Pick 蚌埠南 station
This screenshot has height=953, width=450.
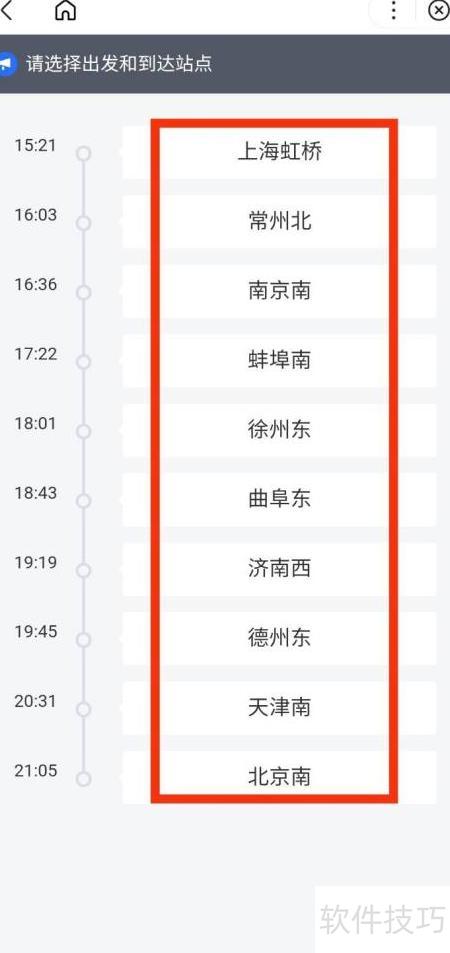pyautogui.click(x=279, y=360)
